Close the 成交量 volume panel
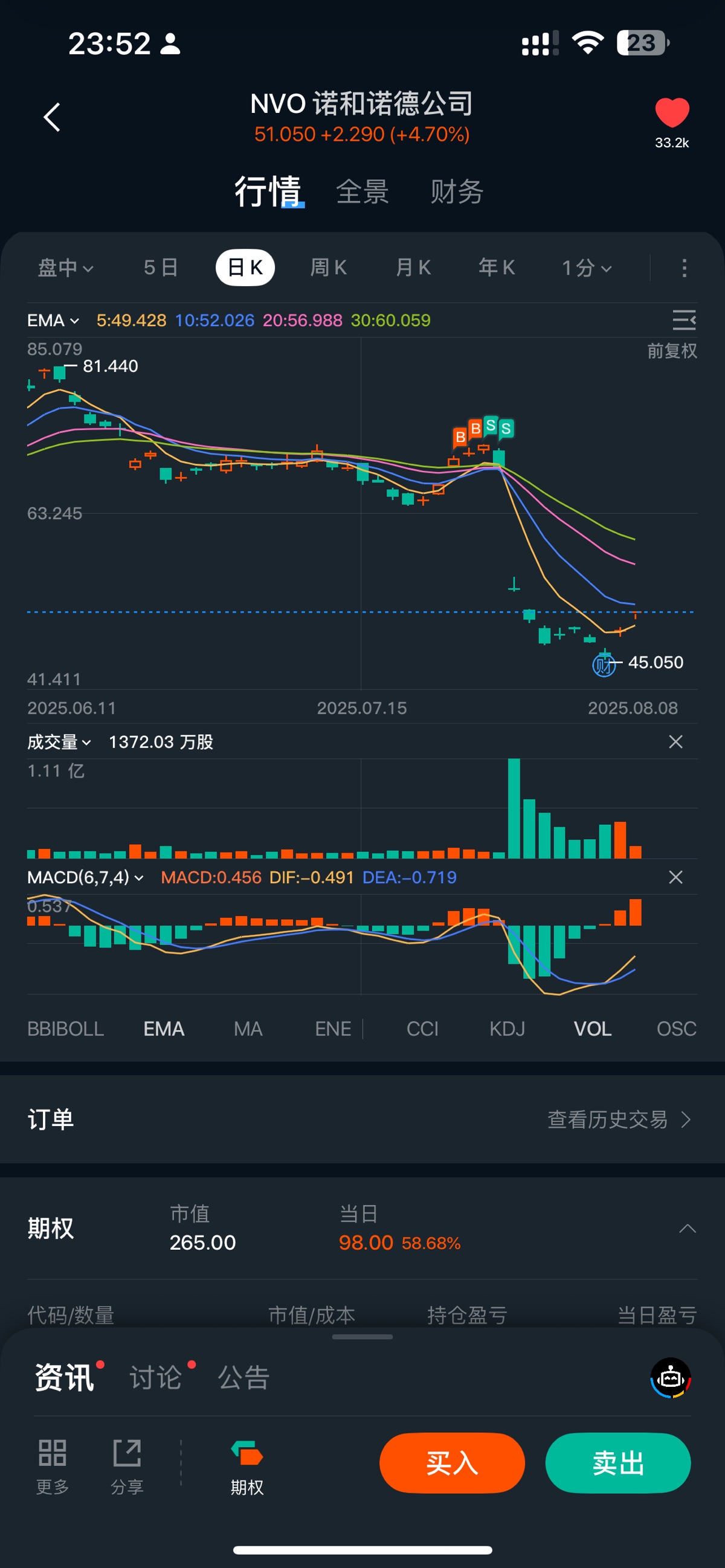Screen dimensions: 725x1568 (675, 741)
